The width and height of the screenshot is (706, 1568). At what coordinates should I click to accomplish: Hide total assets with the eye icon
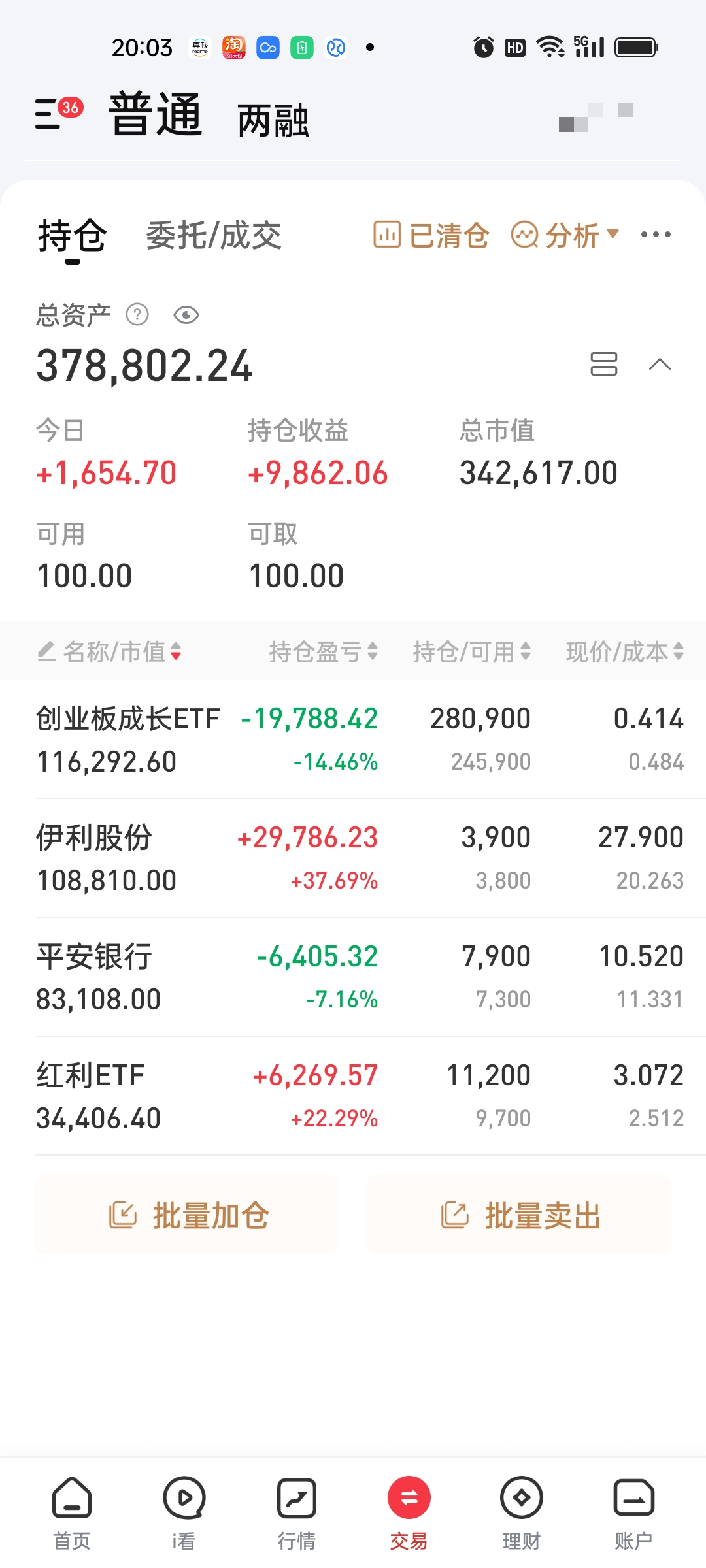pos(186,316)
